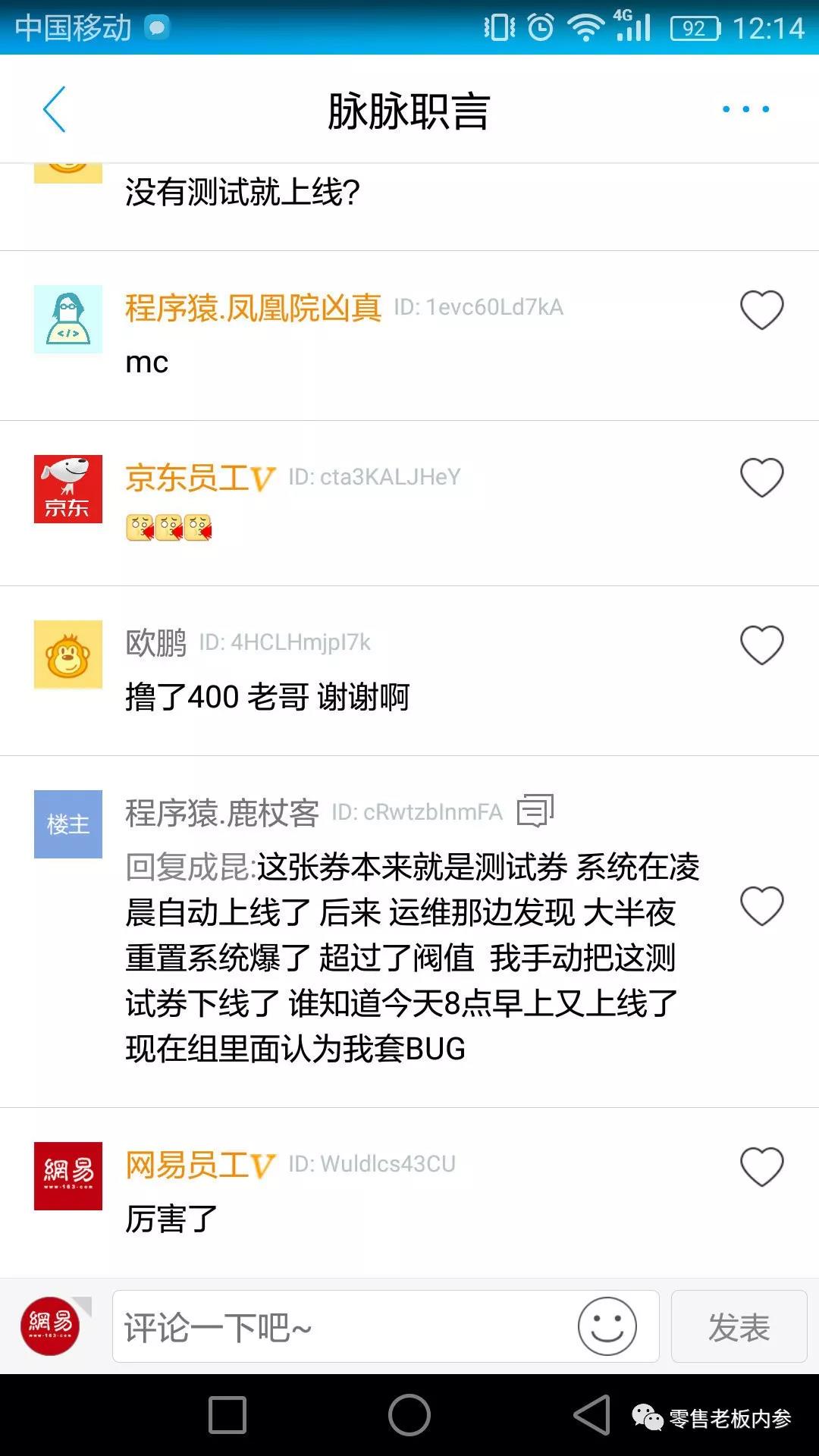The height and width of the screenshot is (1456, 819).
Task: Tap the 发表 button to post comment
Action: click(x=739, y=1329)
